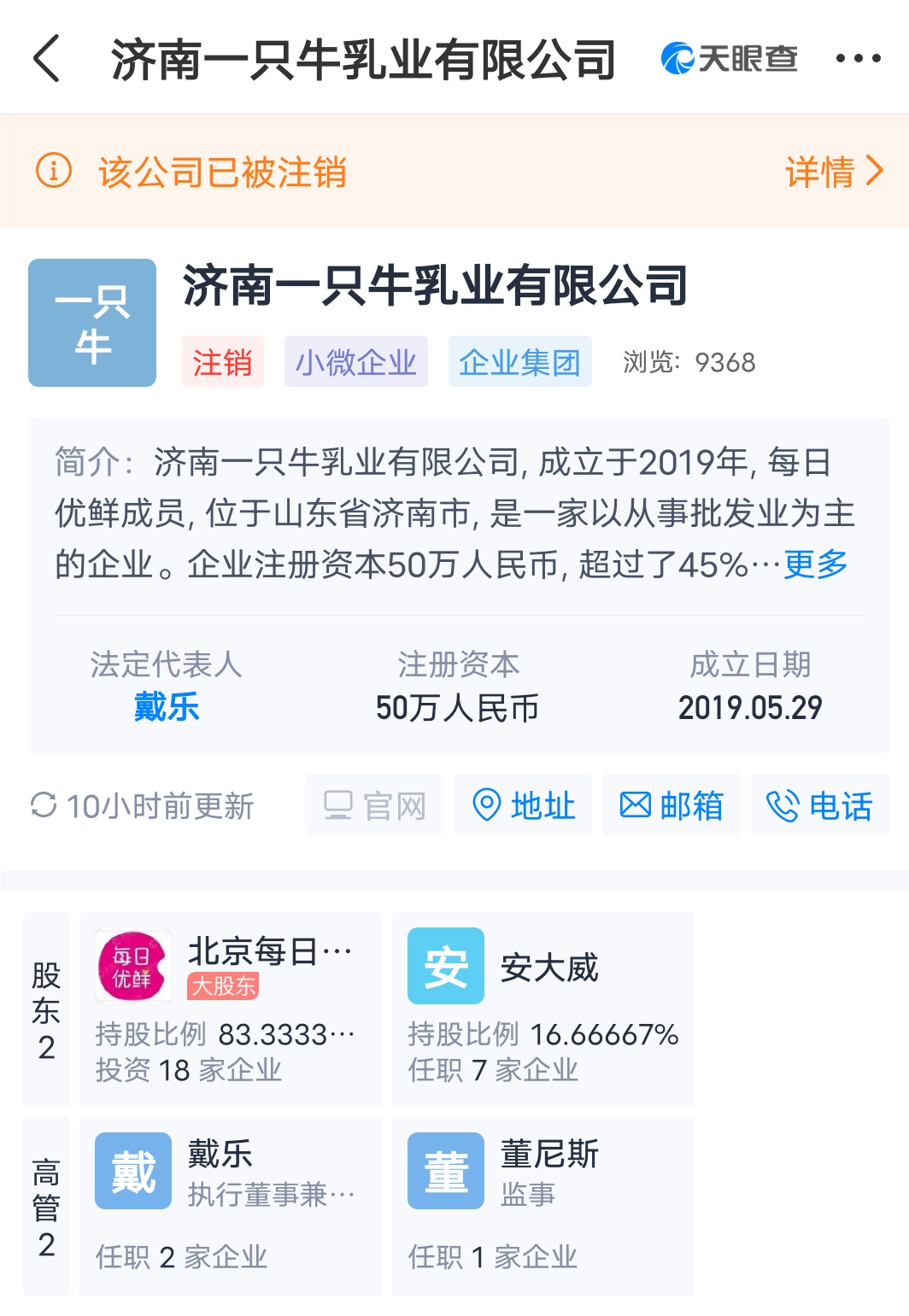
Task: Select the 小微企业 tag
Action: point(355,362)
